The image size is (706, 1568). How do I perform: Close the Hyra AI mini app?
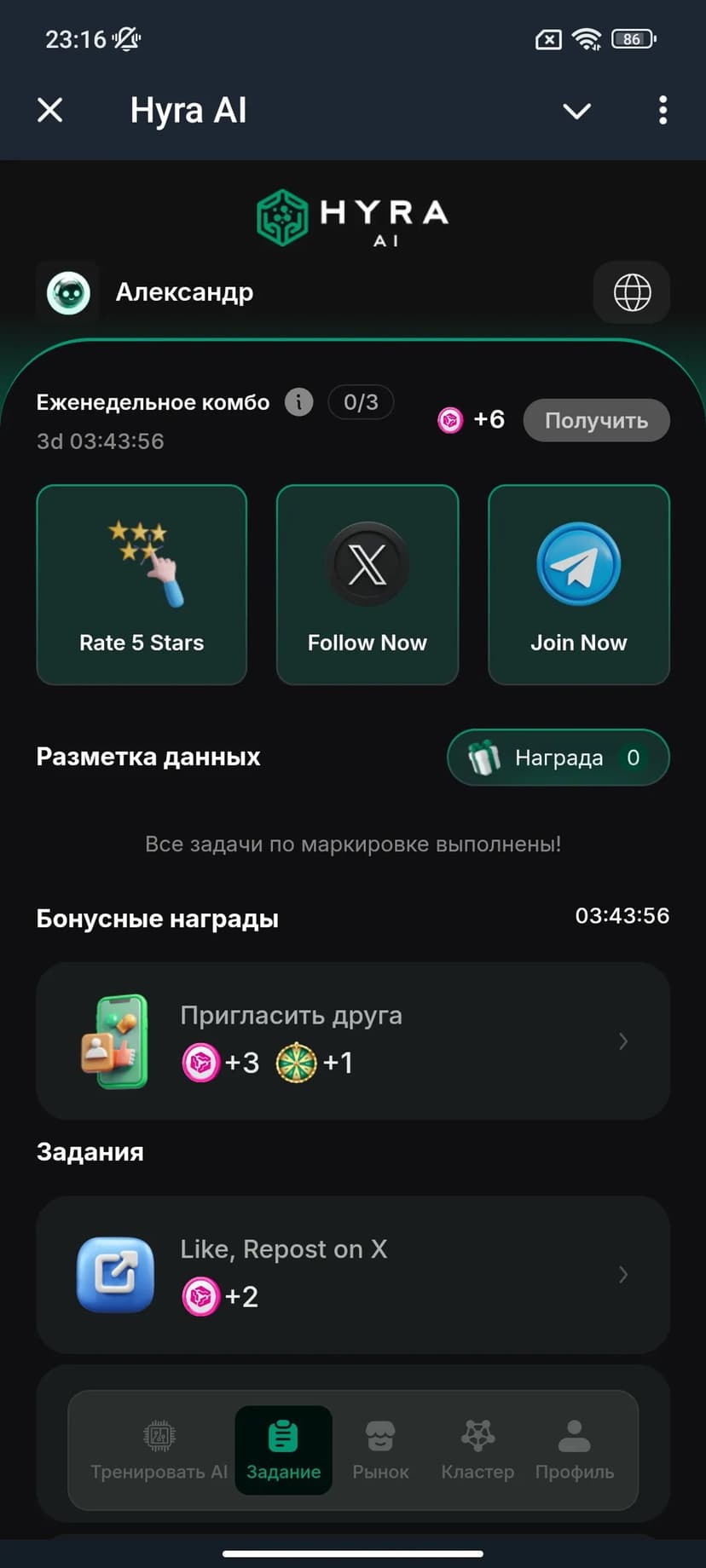click(x=50, y=110)
